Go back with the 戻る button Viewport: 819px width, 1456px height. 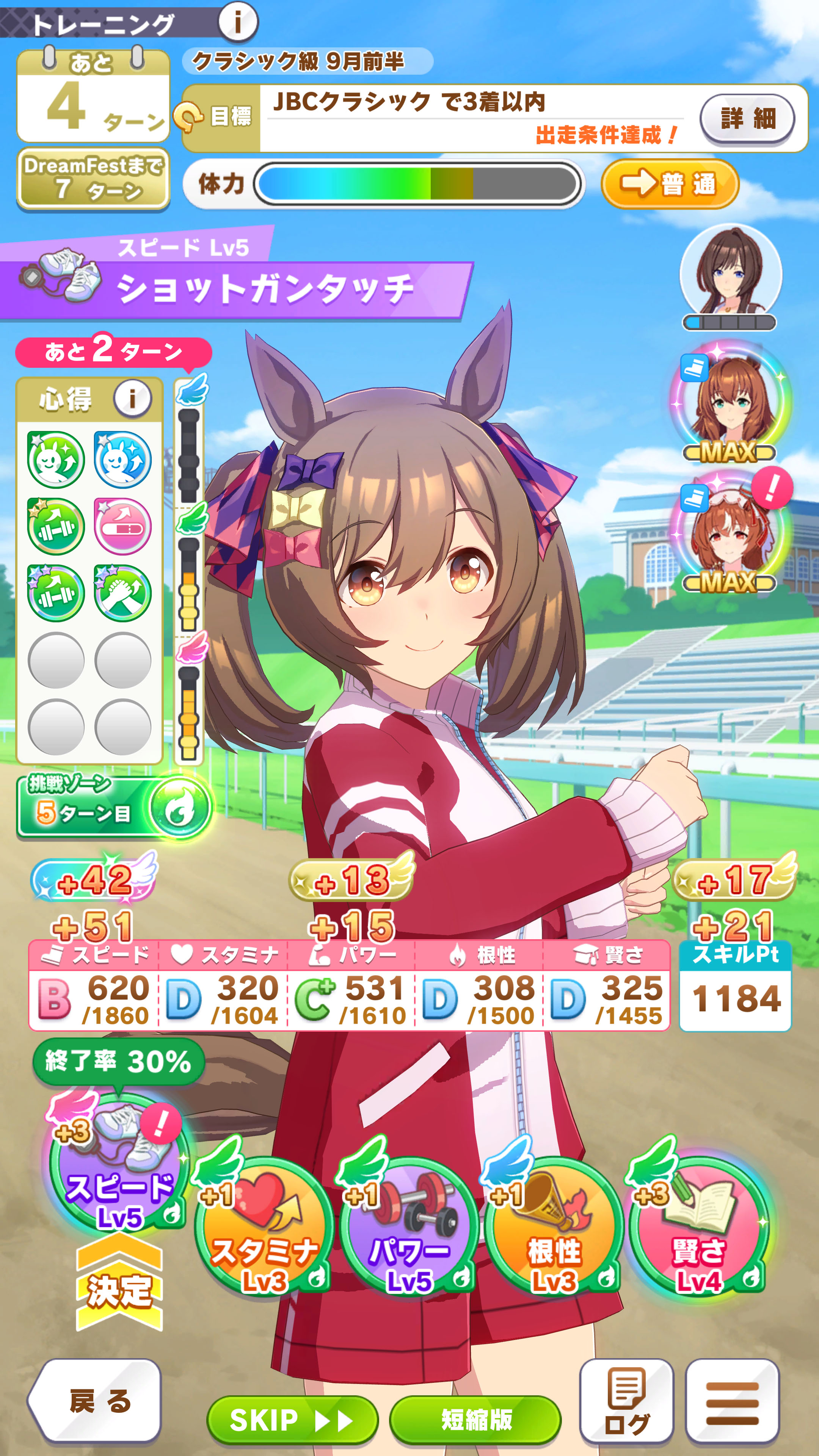[x=95, y=1401]
